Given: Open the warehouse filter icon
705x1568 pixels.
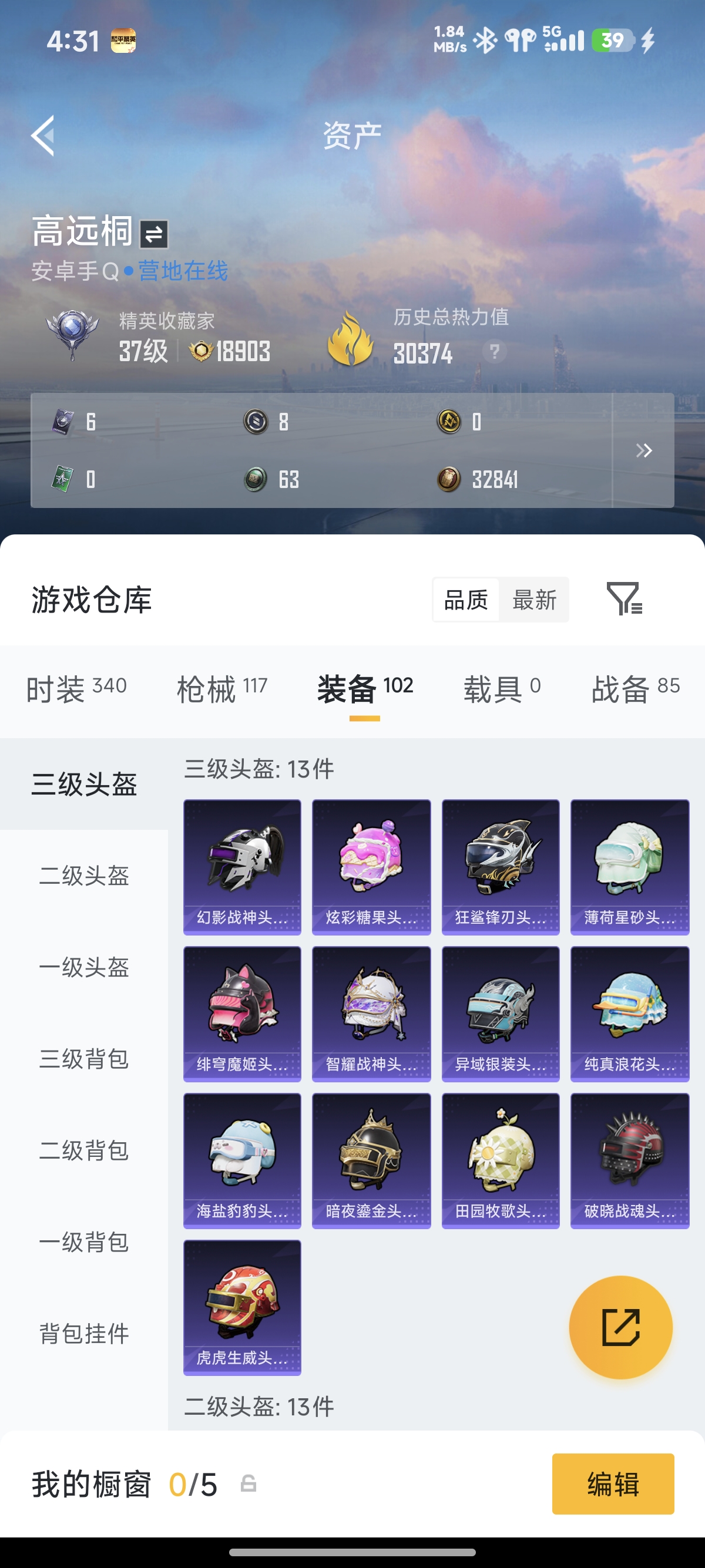Looking at the screenshot, I should coord(624,599).
